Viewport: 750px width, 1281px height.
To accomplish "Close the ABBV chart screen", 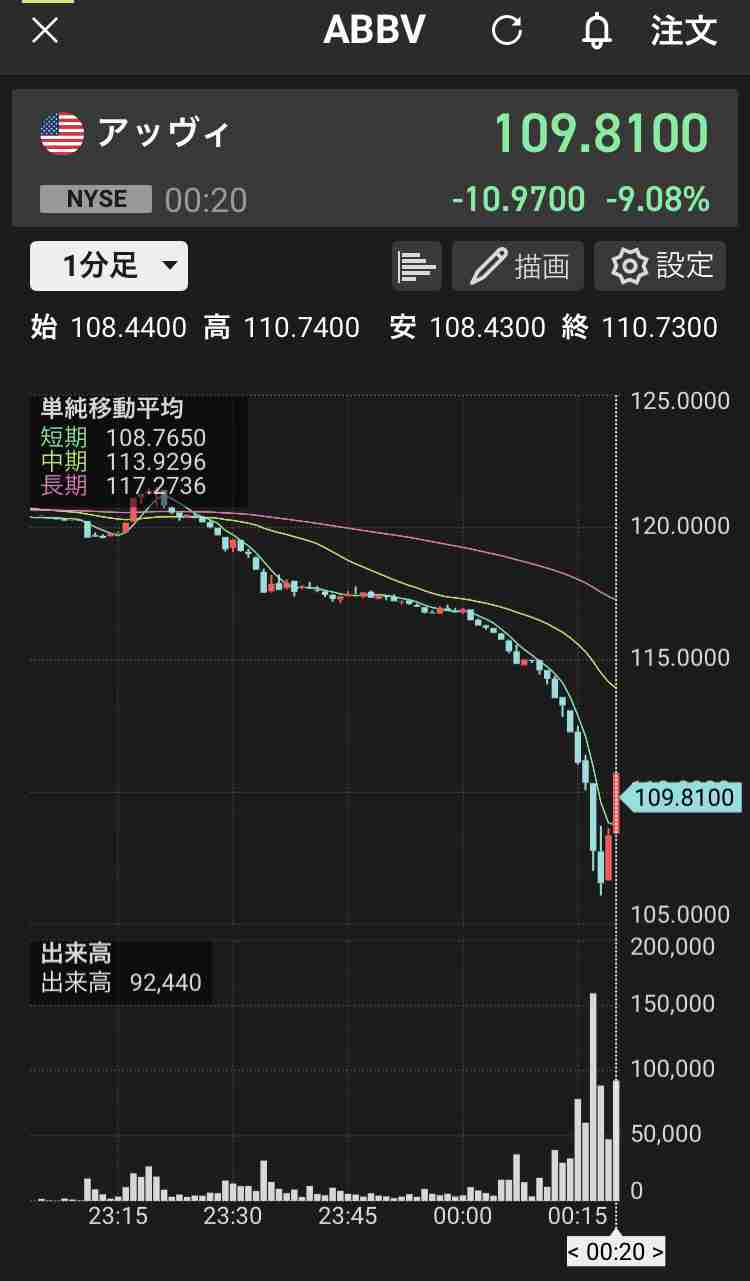I will (x=45, y=31).
